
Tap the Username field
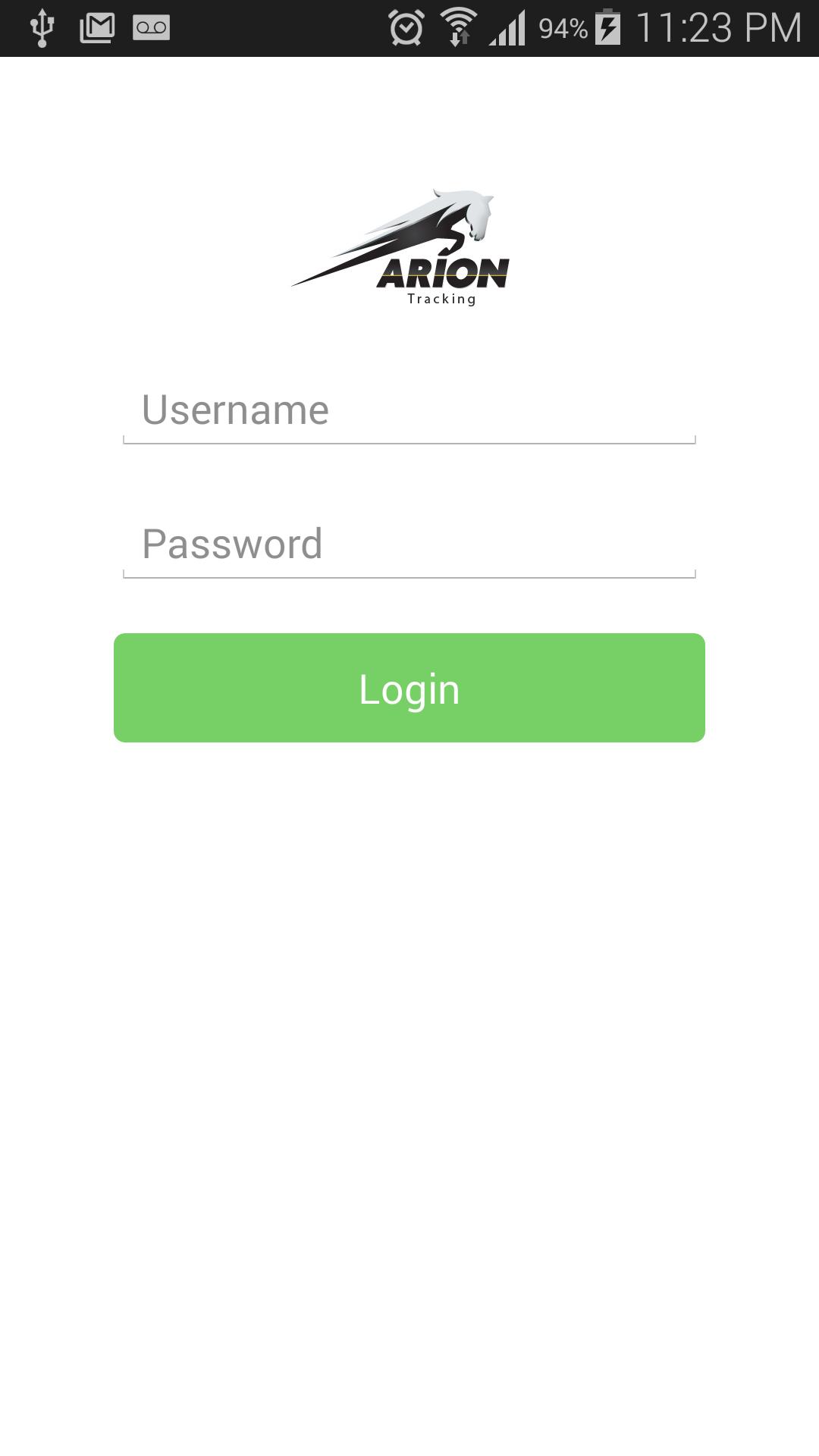click(409, 410)
